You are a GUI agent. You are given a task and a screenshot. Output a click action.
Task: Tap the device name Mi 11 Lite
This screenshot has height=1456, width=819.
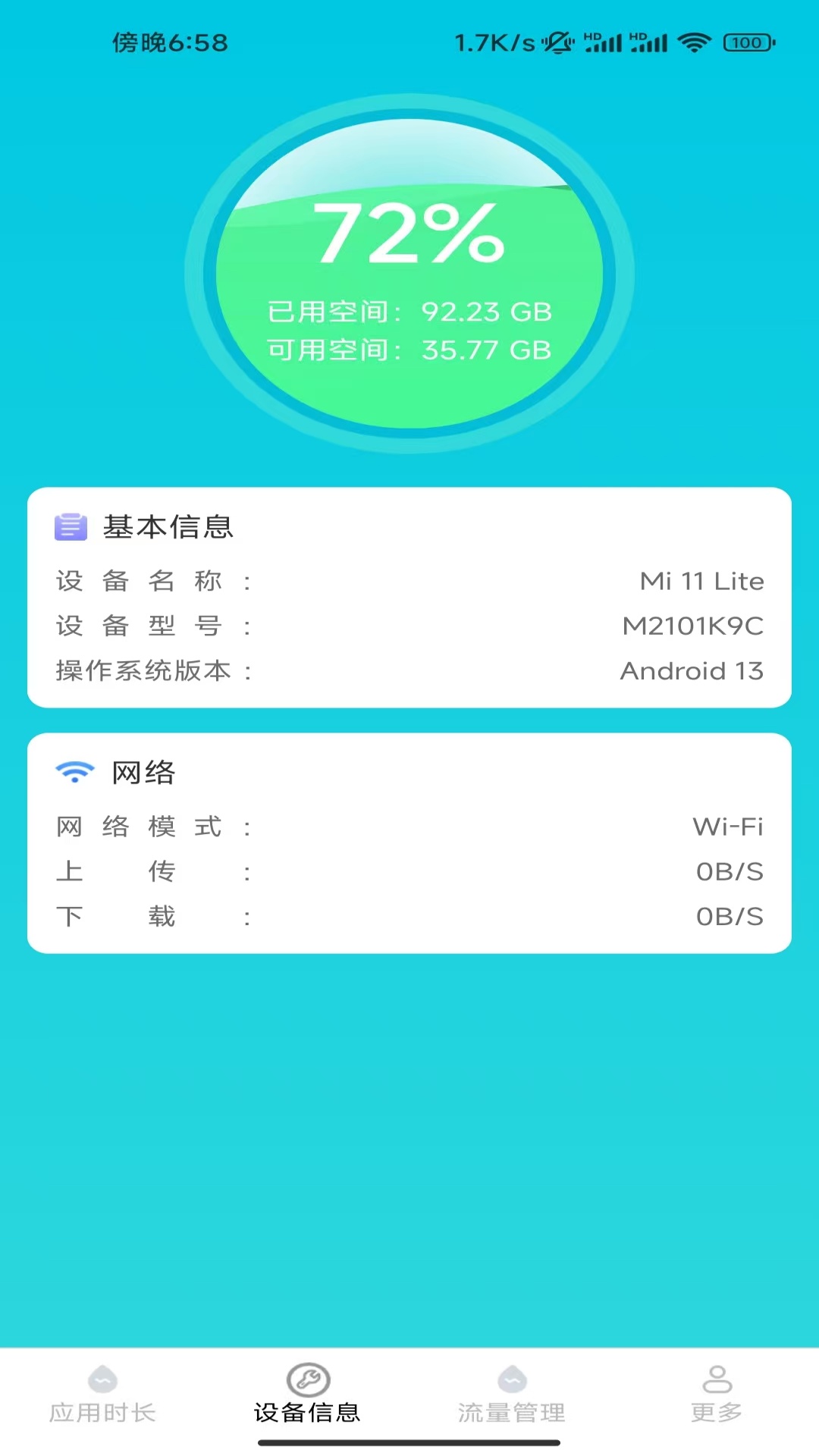point(701,580)
